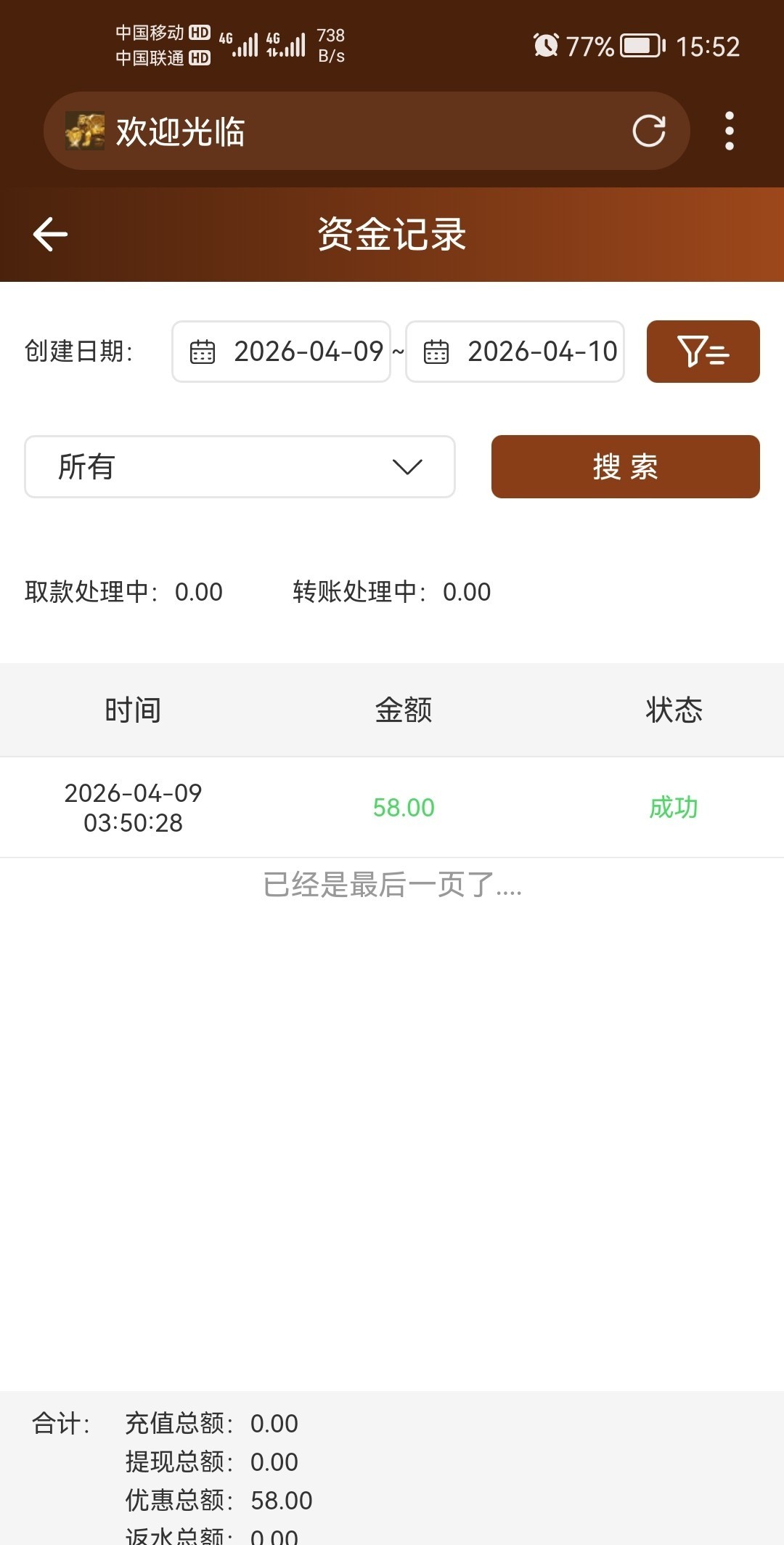Open the browser overflow menu
This screenshot has height=1545, width=784.
pyautogui.click(x=729, y=131)
